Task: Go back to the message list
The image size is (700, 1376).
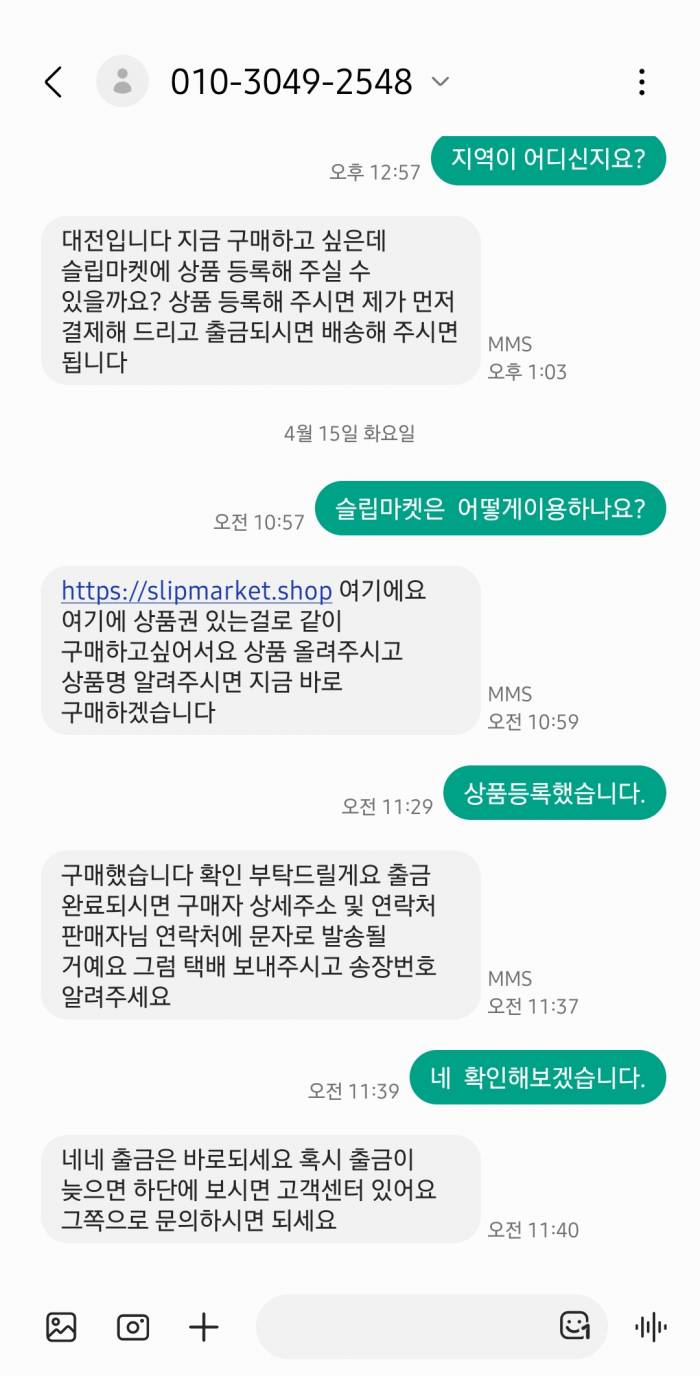Action: [54, 82]
